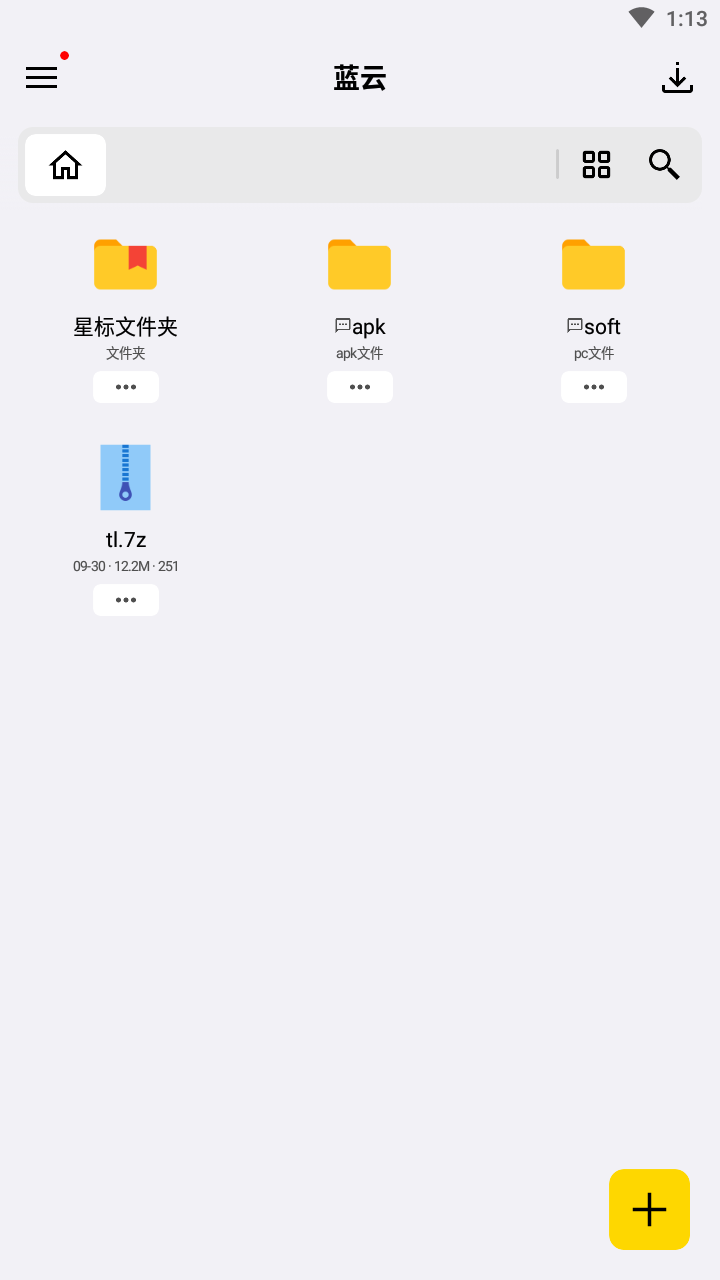
Task: Tap the yellow plus button to add files
Action: tap(649, 1209)
